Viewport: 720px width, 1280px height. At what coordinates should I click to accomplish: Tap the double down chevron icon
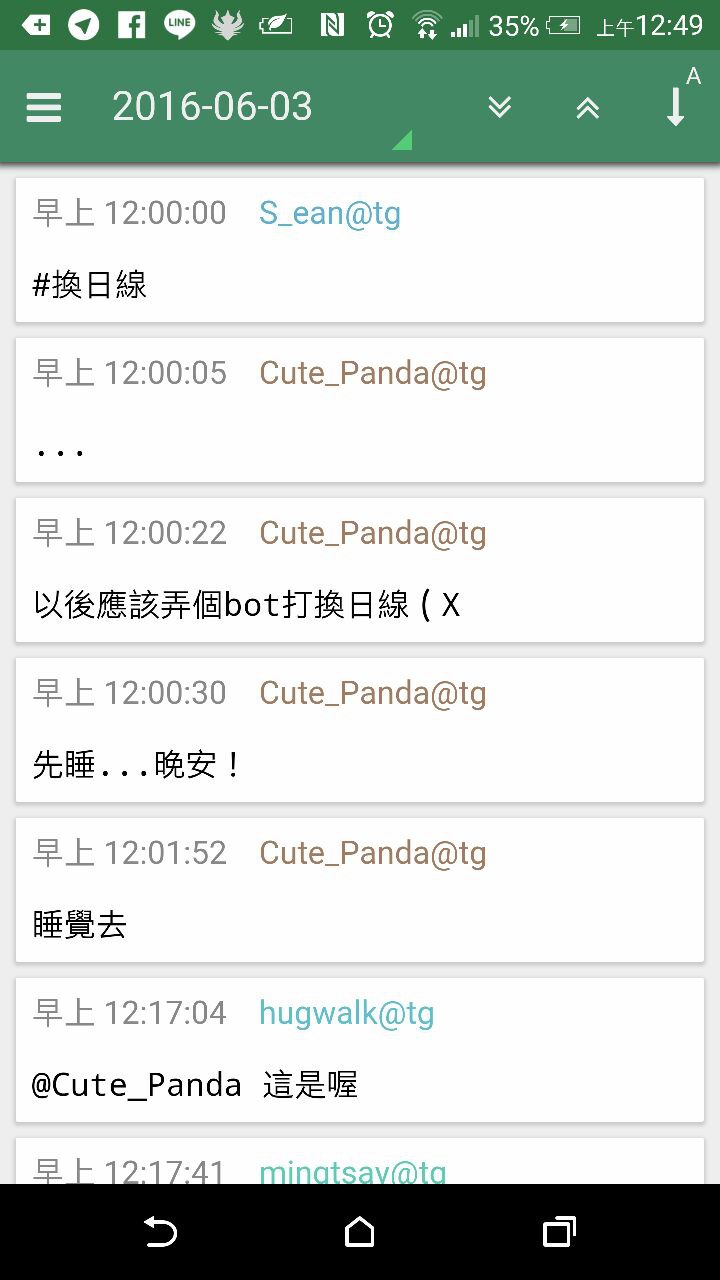point(499,107)
